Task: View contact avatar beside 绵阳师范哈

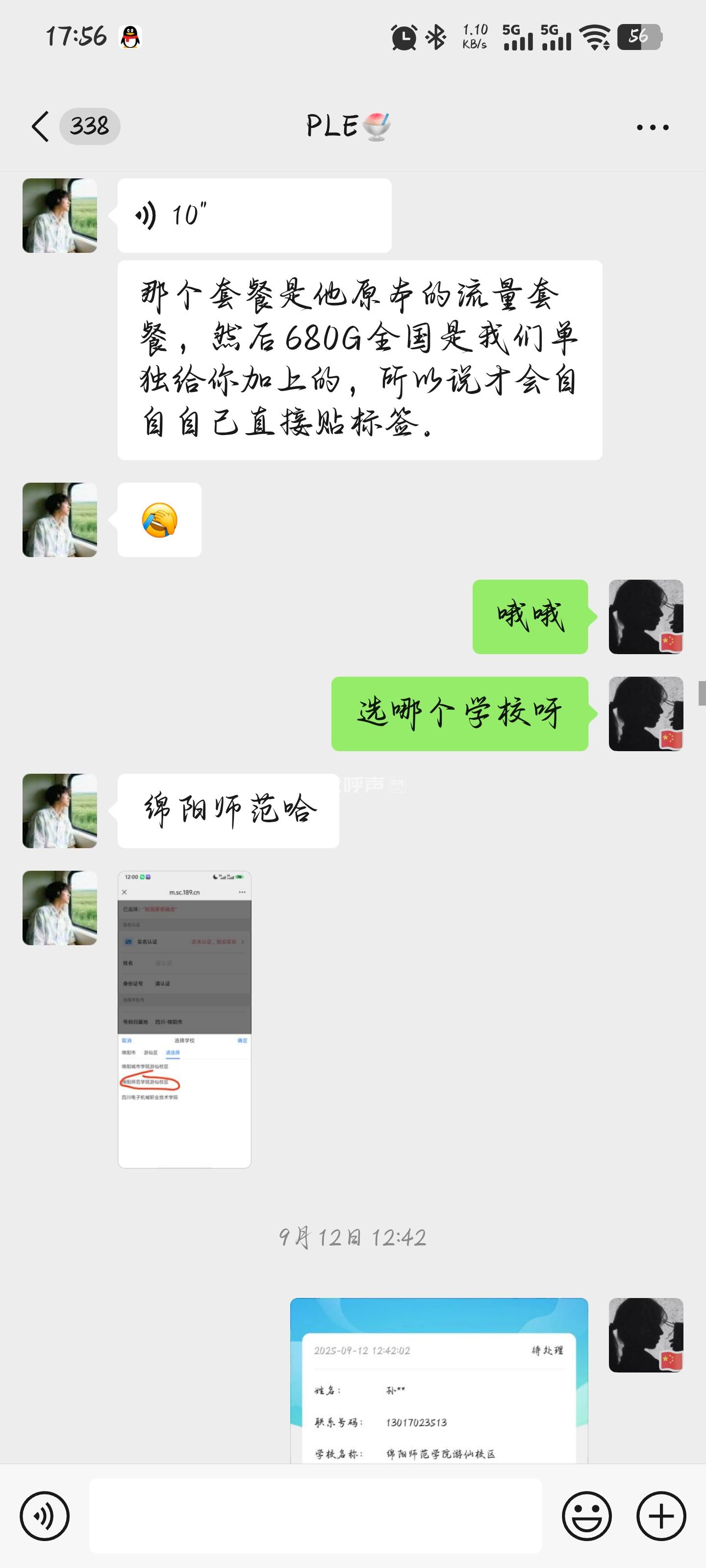Action: coord(60,811)
